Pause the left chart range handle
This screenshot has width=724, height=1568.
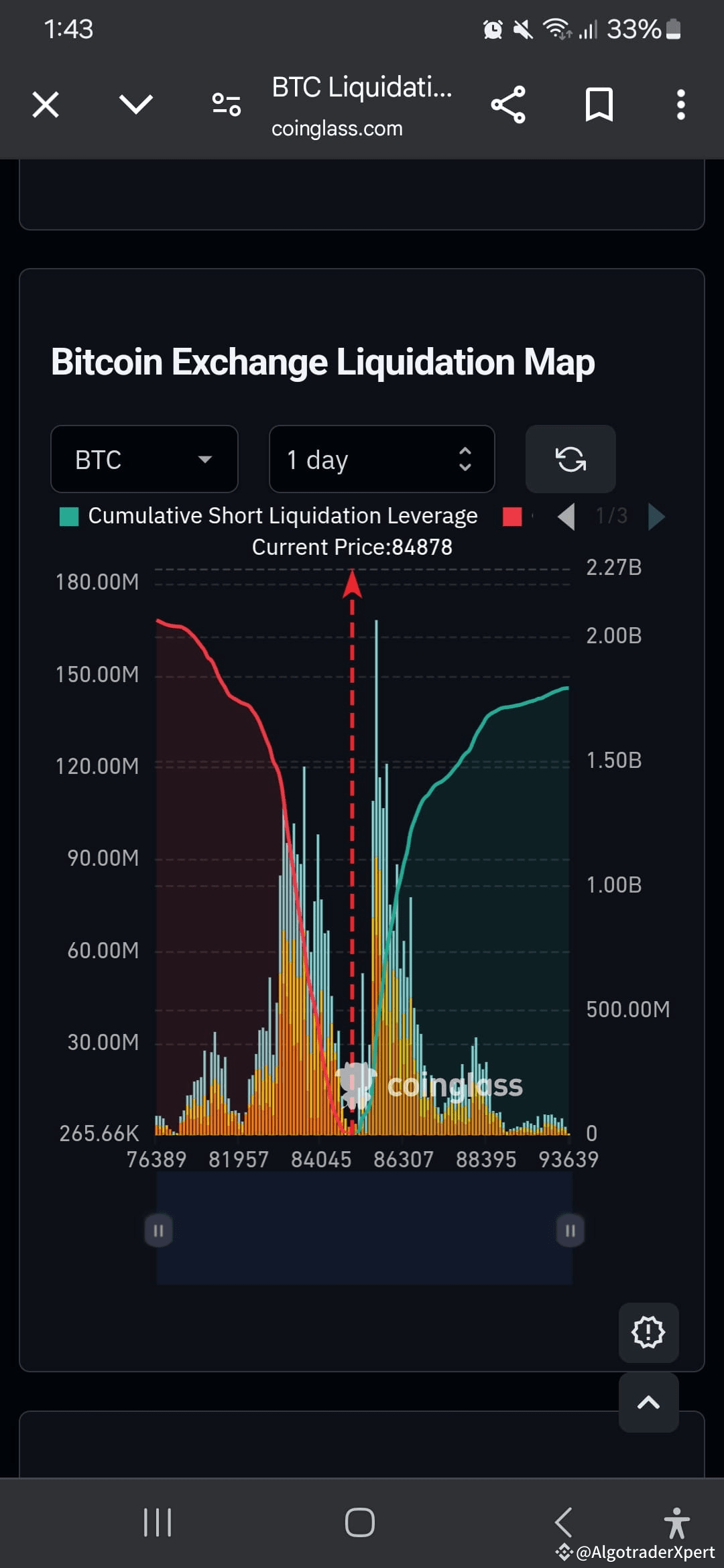[158, 1230]
